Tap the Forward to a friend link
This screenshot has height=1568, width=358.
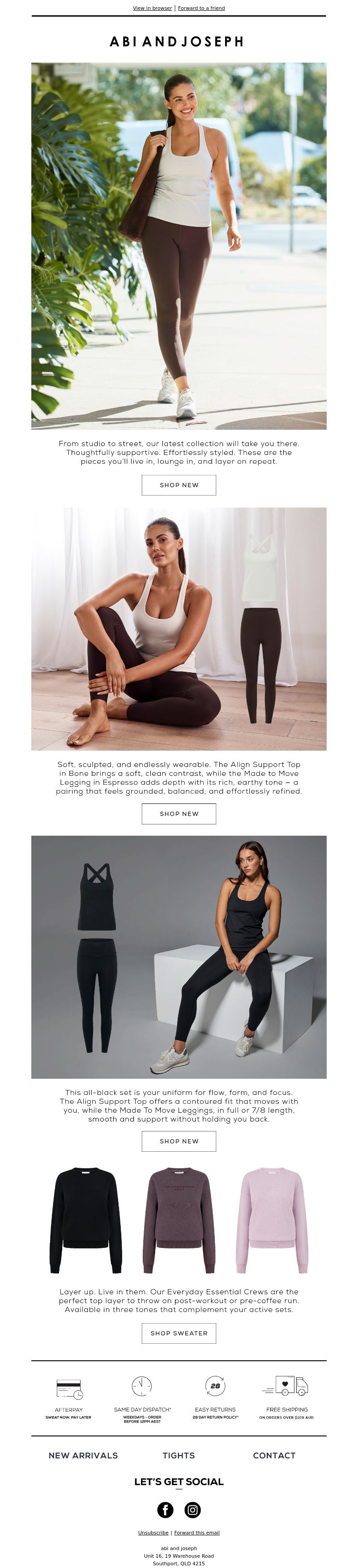point(201,8)
